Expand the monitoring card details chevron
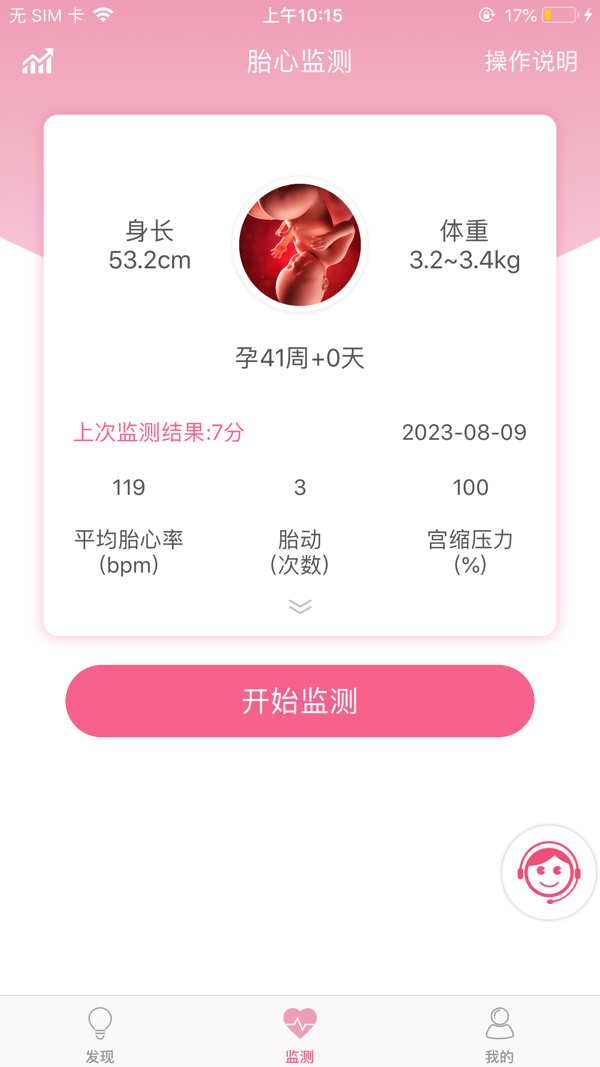 (x=300, y=606)
